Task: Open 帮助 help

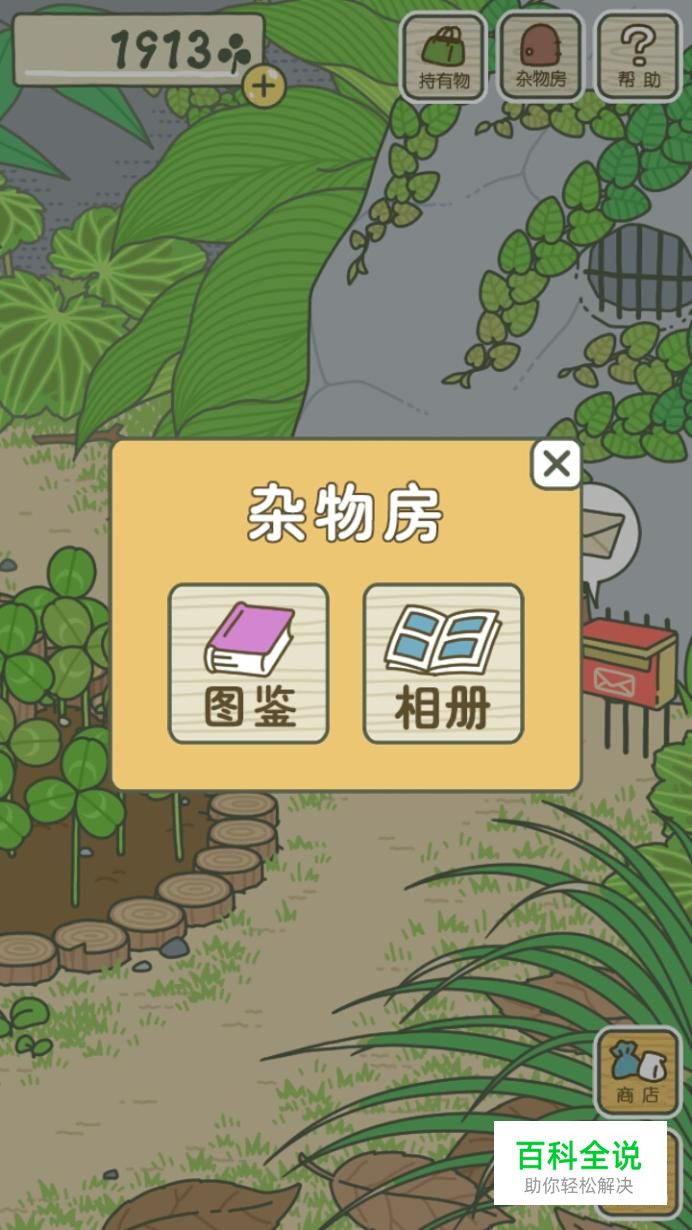Action: pos(638,57)
